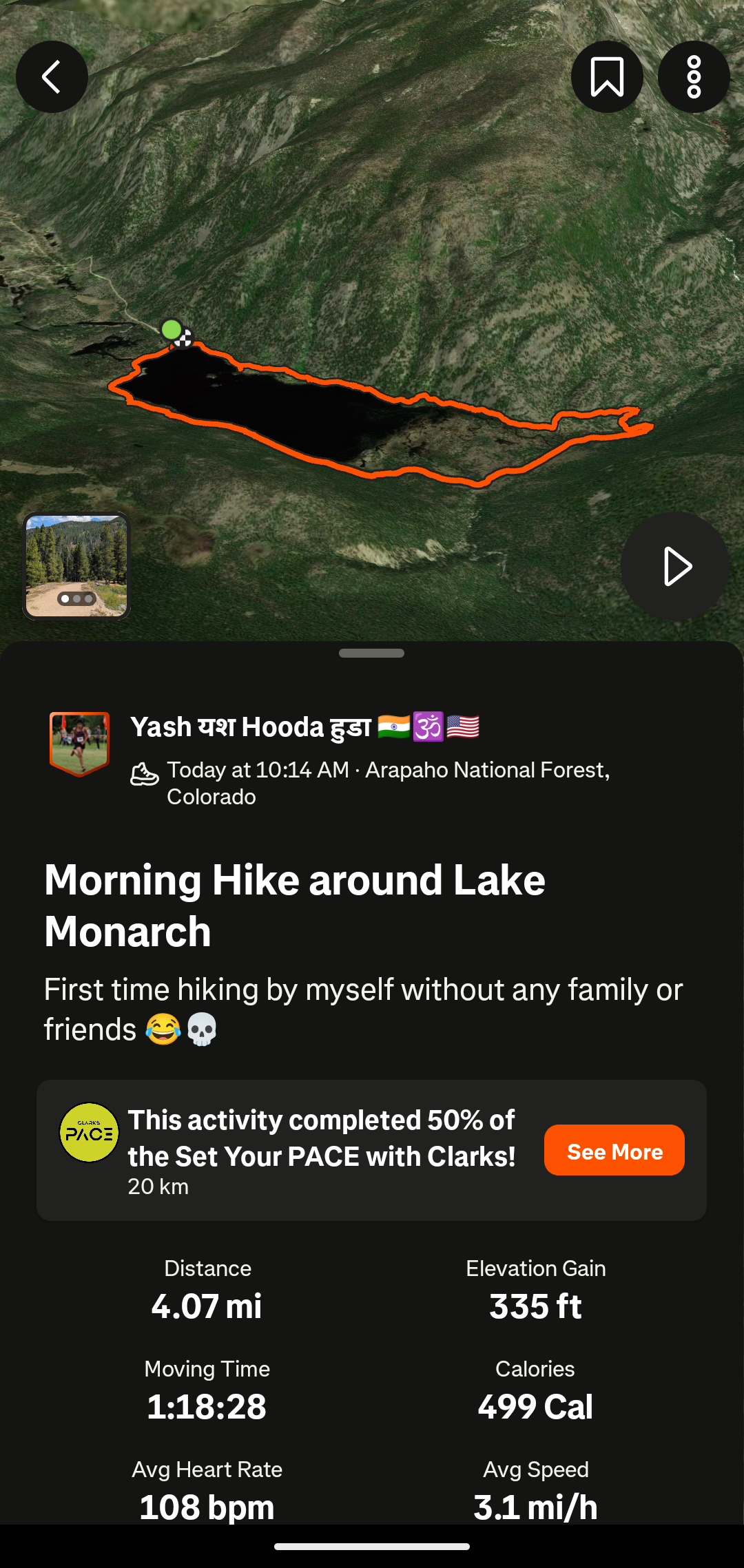
Task: View Yash Hooda's profile picture
Action: (79, 744)
